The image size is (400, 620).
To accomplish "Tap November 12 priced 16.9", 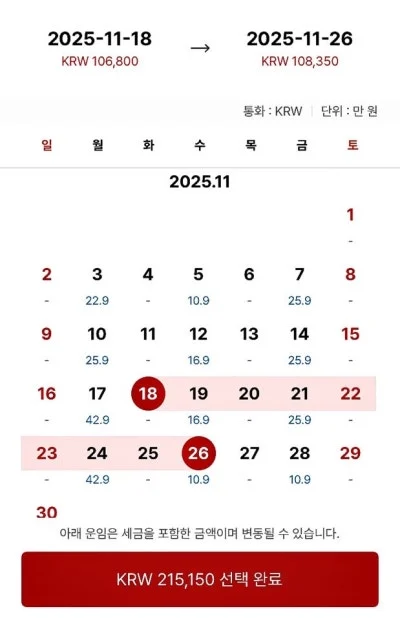I will click(198, 345).
